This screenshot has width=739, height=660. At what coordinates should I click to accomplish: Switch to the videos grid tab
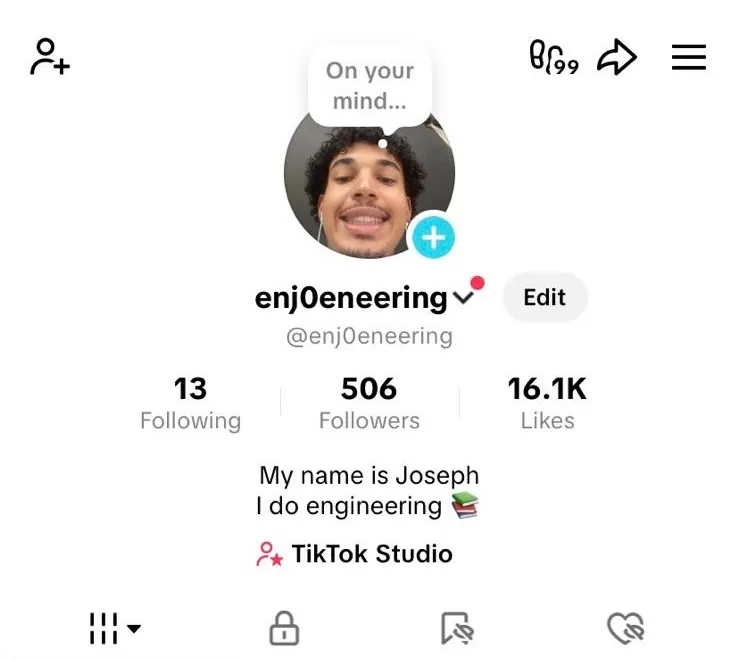114,628
